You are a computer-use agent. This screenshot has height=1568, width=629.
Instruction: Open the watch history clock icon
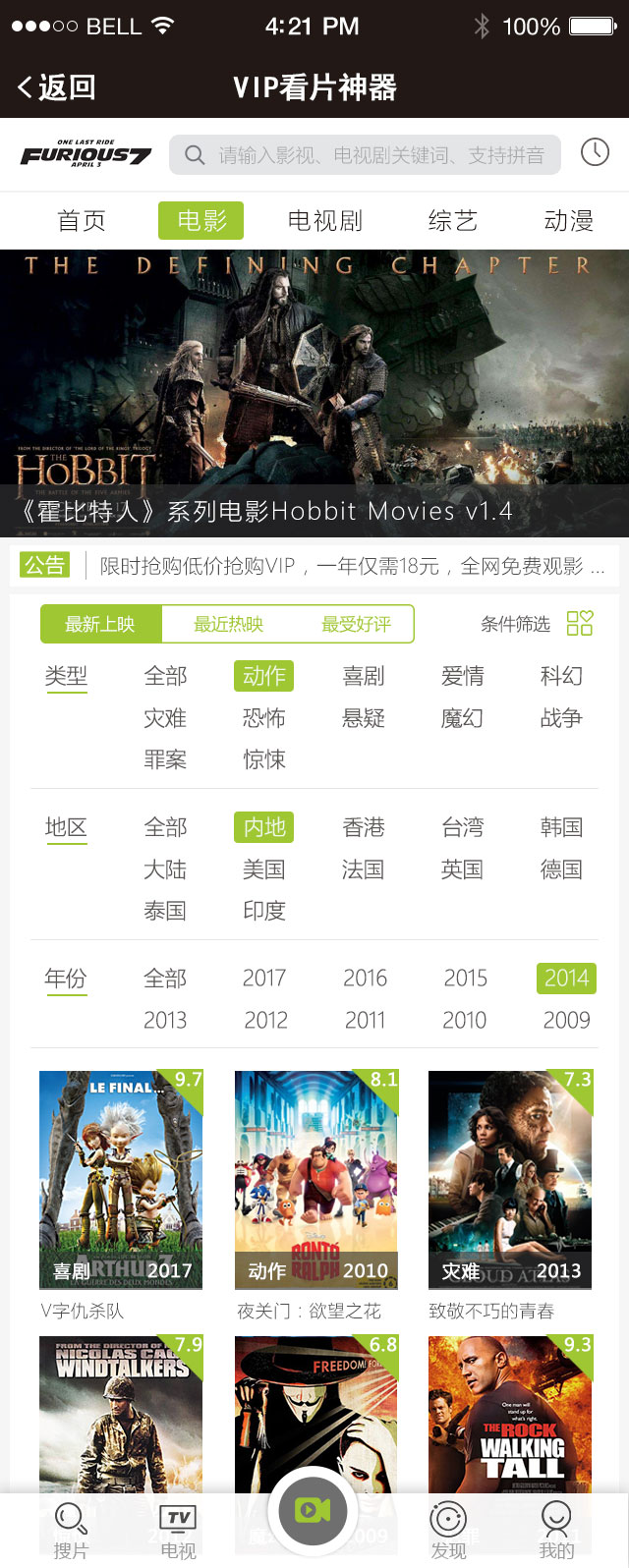pos(595,152)
